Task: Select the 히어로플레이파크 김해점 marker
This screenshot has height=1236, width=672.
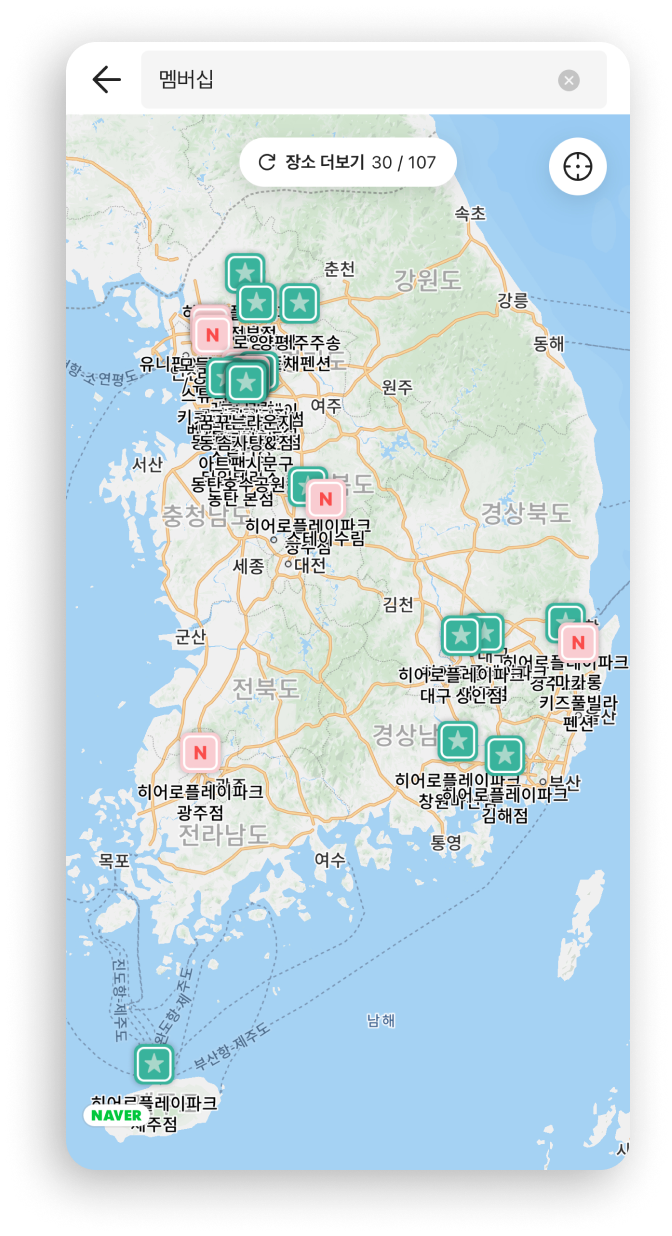Action: (504, 755)
